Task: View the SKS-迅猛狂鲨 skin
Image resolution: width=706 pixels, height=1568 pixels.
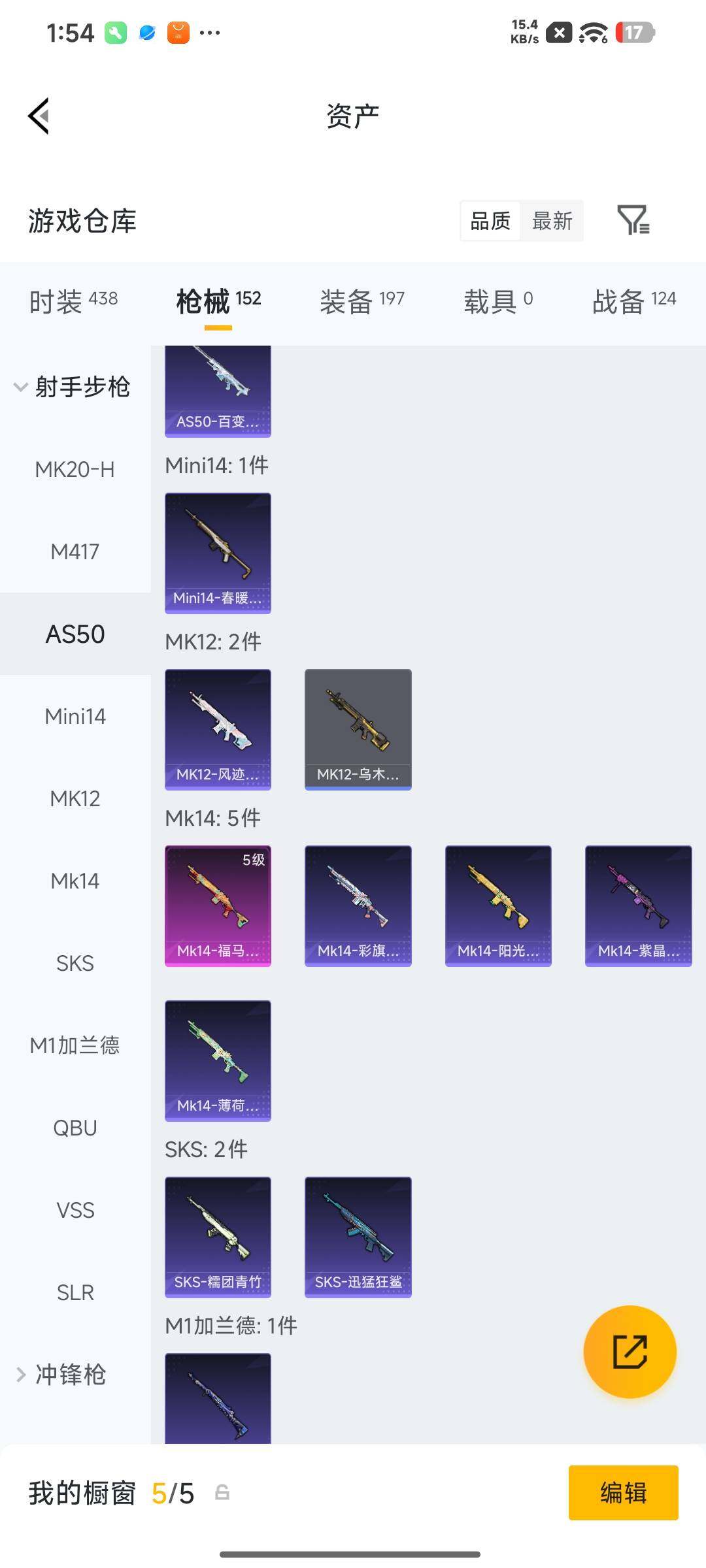Action: tap(358, 1237)
